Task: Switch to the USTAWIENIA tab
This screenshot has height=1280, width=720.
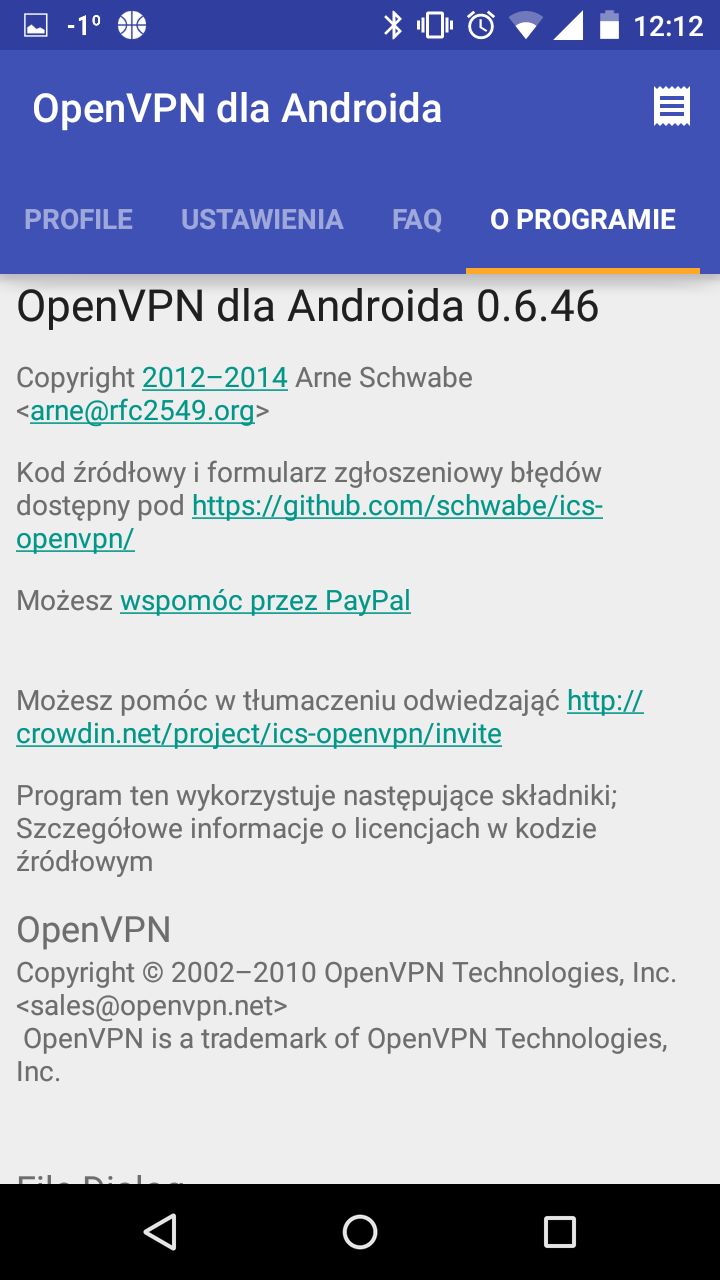Action: pos(262,220)
